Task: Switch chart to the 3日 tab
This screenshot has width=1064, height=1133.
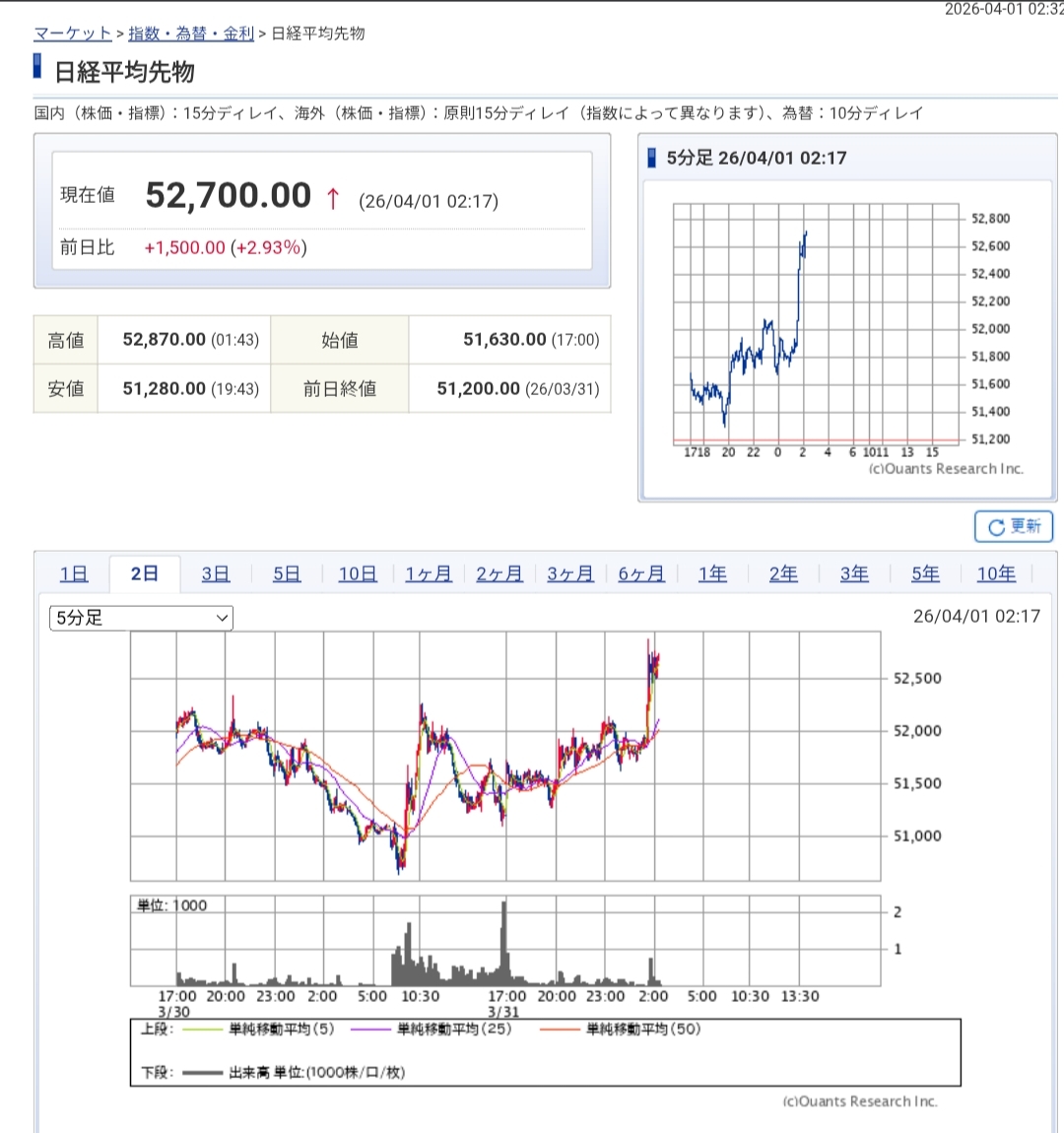Action: click(x=216, y=574)
